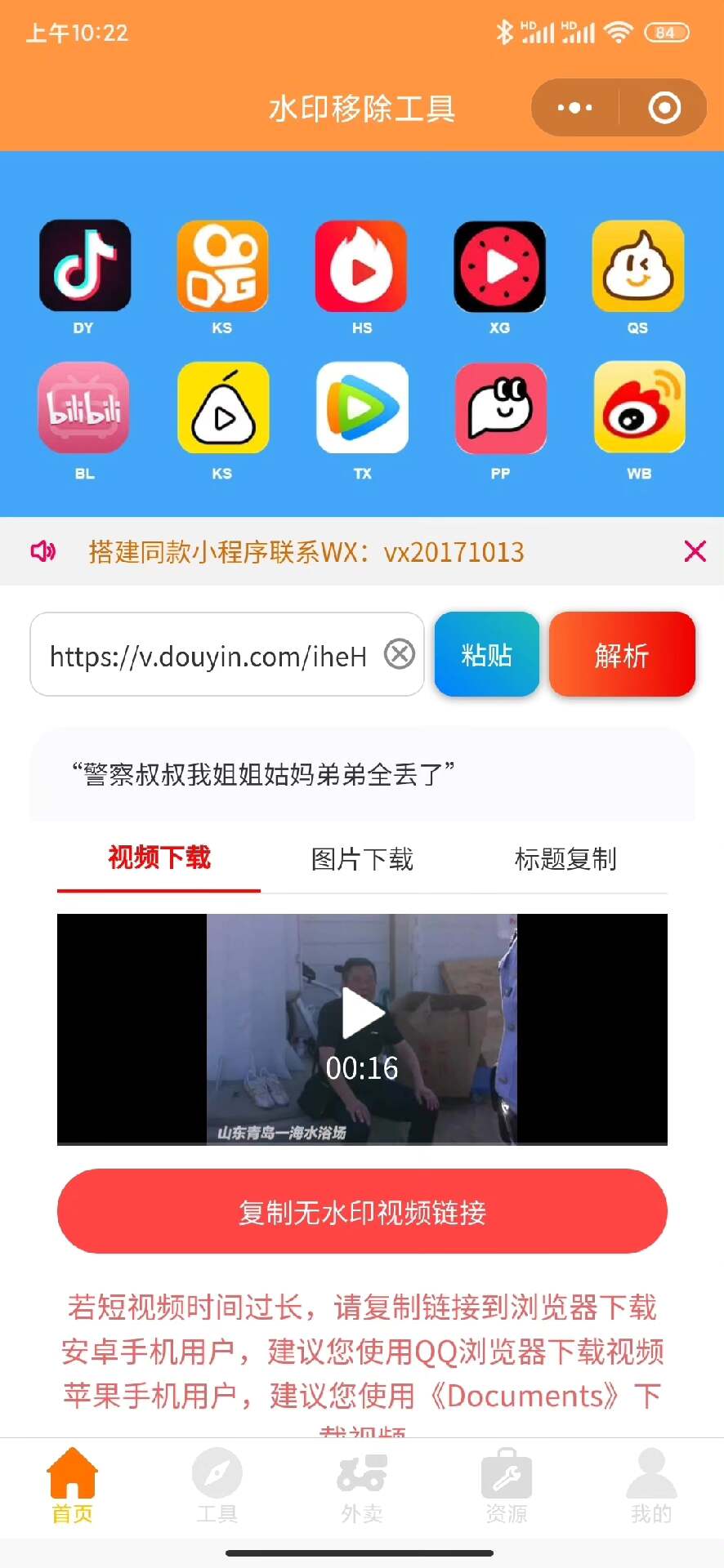Tap the 粘贴 paste button

pyautogui.click(x=486, y=654)
